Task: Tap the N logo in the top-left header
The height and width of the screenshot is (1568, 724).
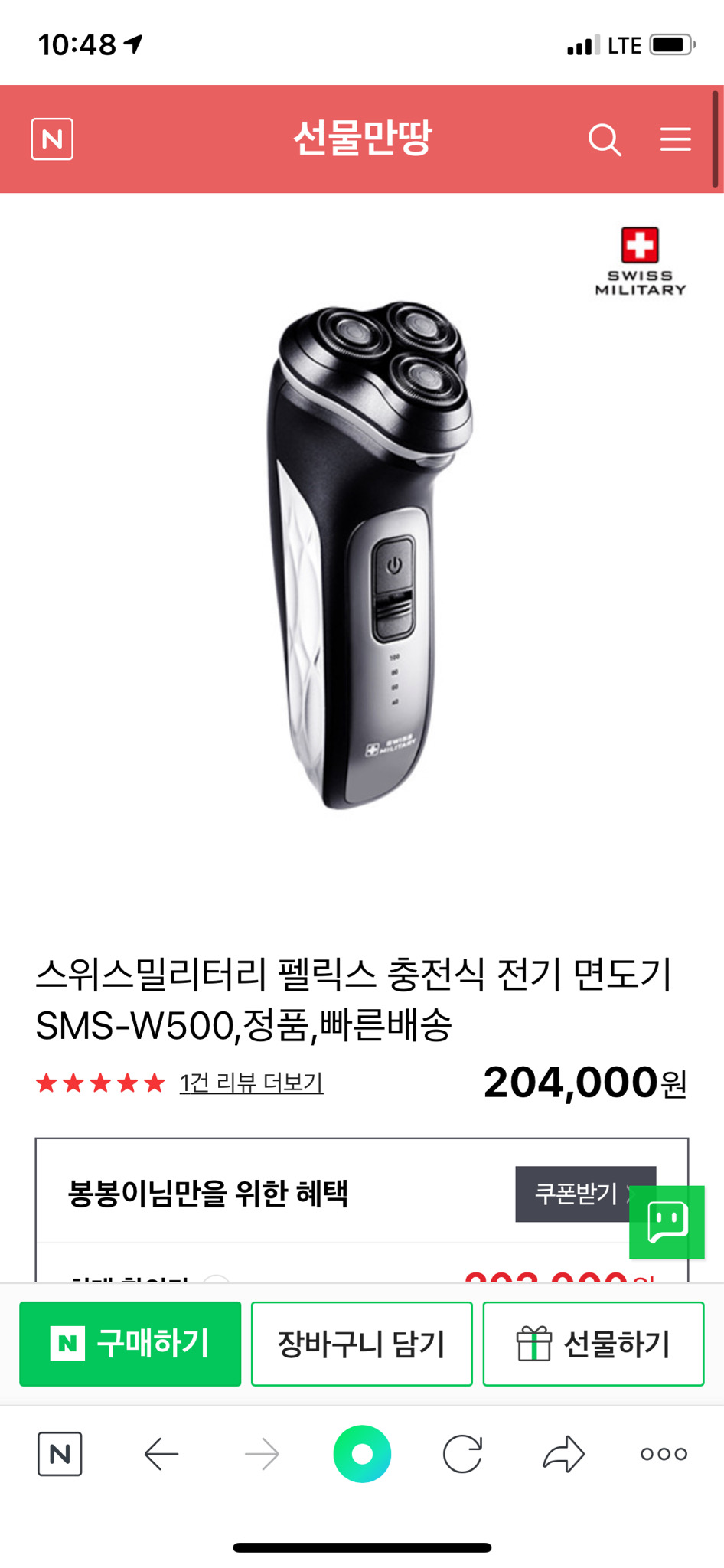Action: 52,139
